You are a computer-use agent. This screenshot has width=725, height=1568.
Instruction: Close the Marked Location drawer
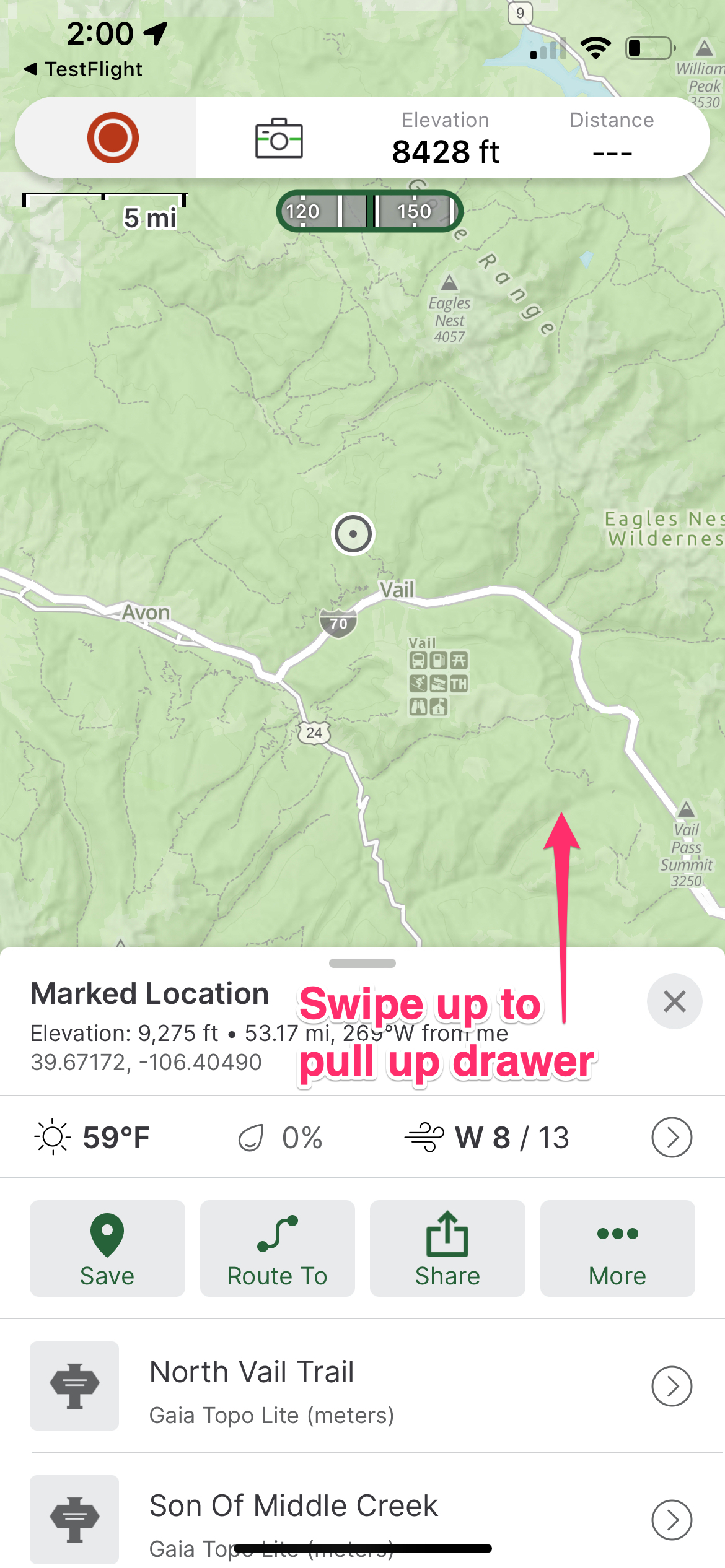[674, 1001]
